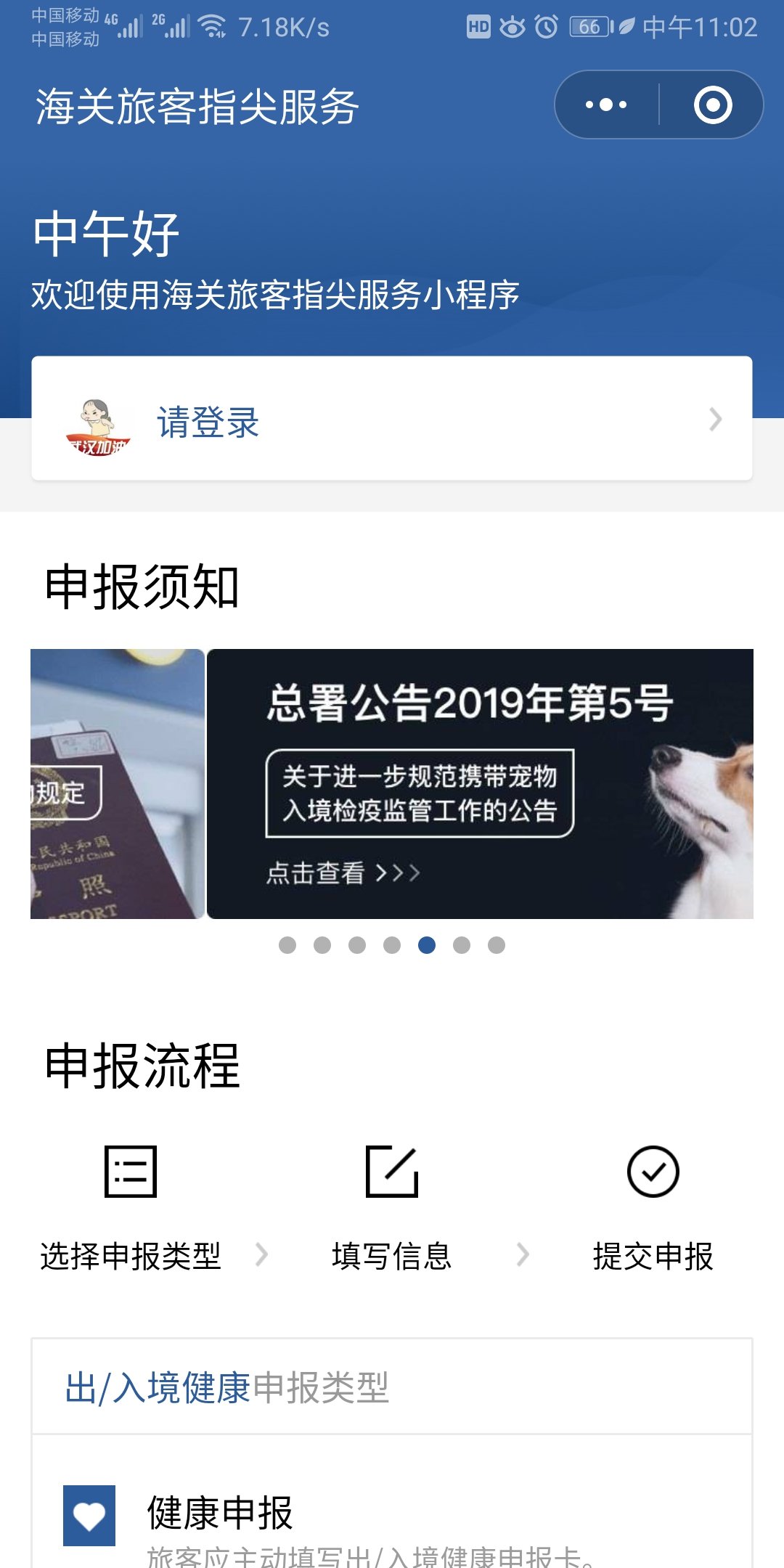Show the passport regulation banner
The height and width of the screenshot is (1568, 784).
tap(117, 783)
